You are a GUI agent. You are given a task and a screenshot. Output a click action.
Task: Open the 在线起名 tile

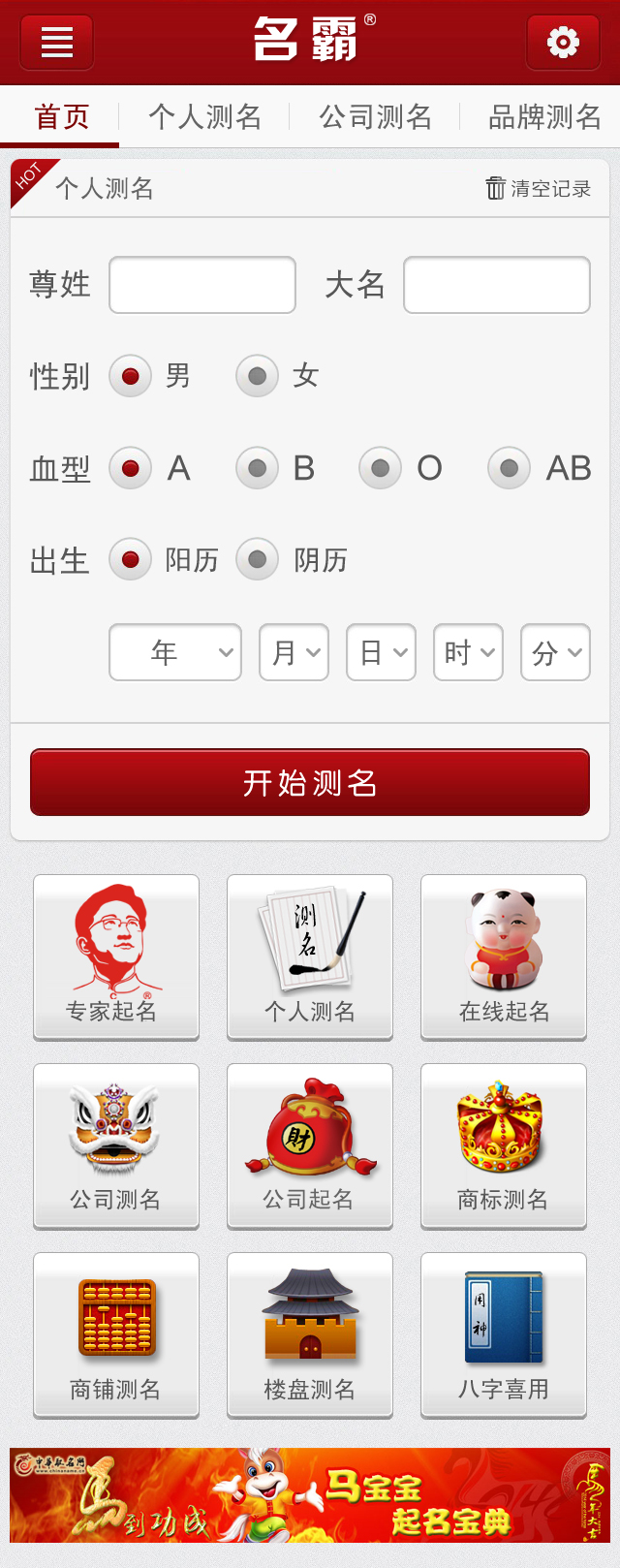tap(504, 956)
